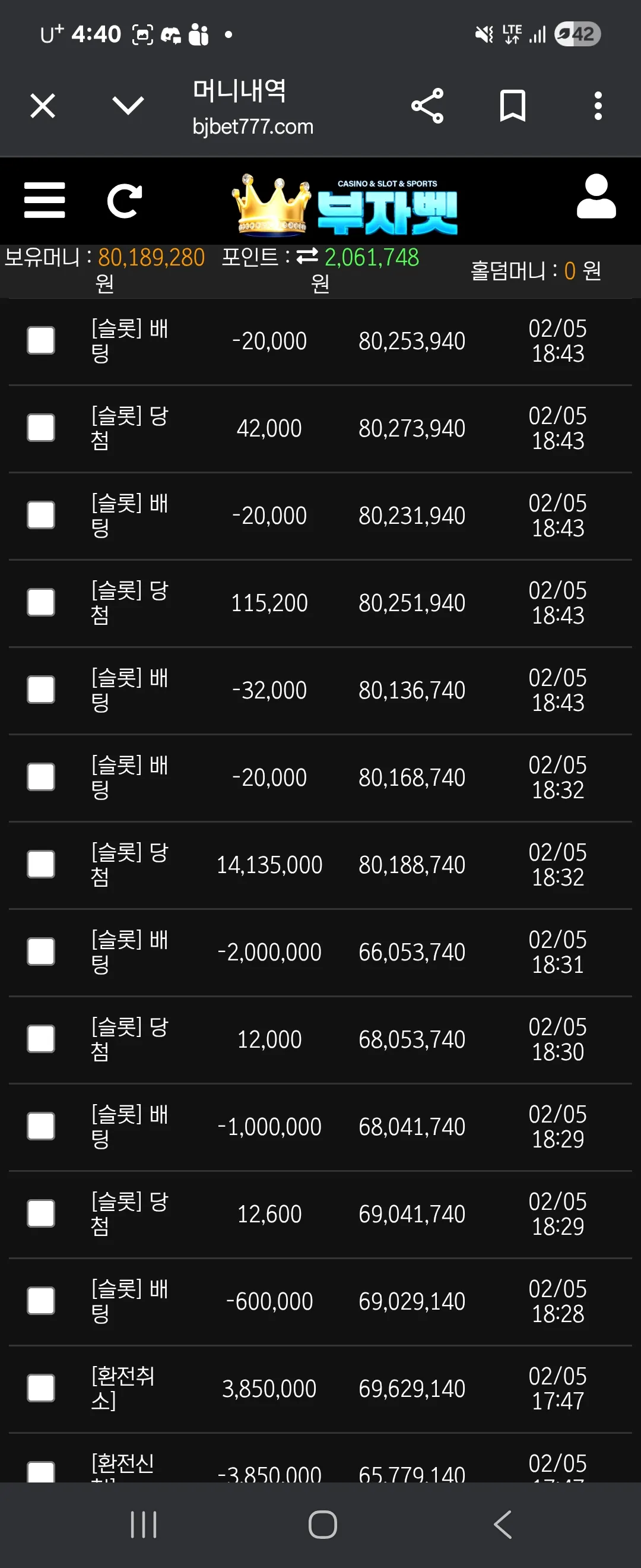Go back with the system back button

(502, 1524)
